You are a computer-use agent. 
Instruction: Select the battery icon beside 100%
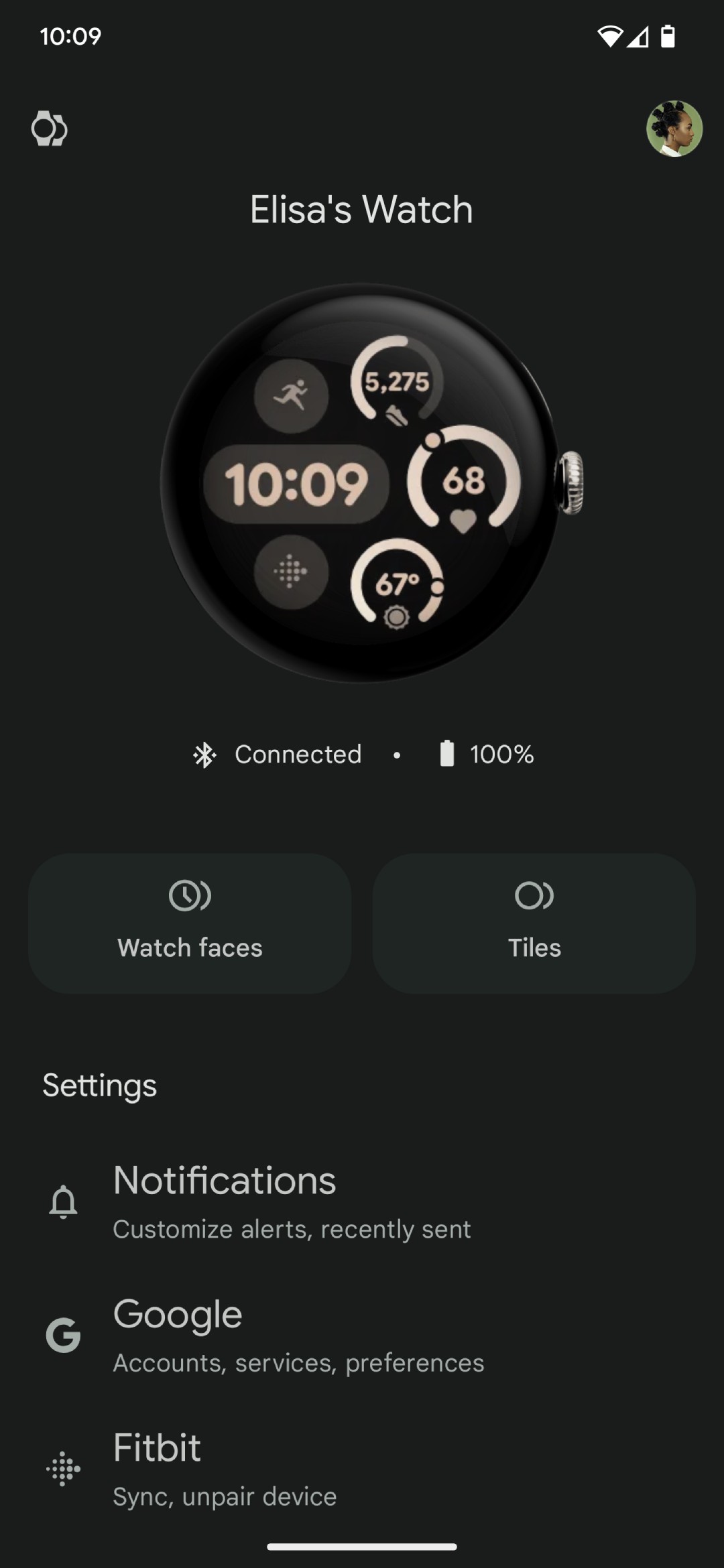pyautogui.click(x=448, y=754)
